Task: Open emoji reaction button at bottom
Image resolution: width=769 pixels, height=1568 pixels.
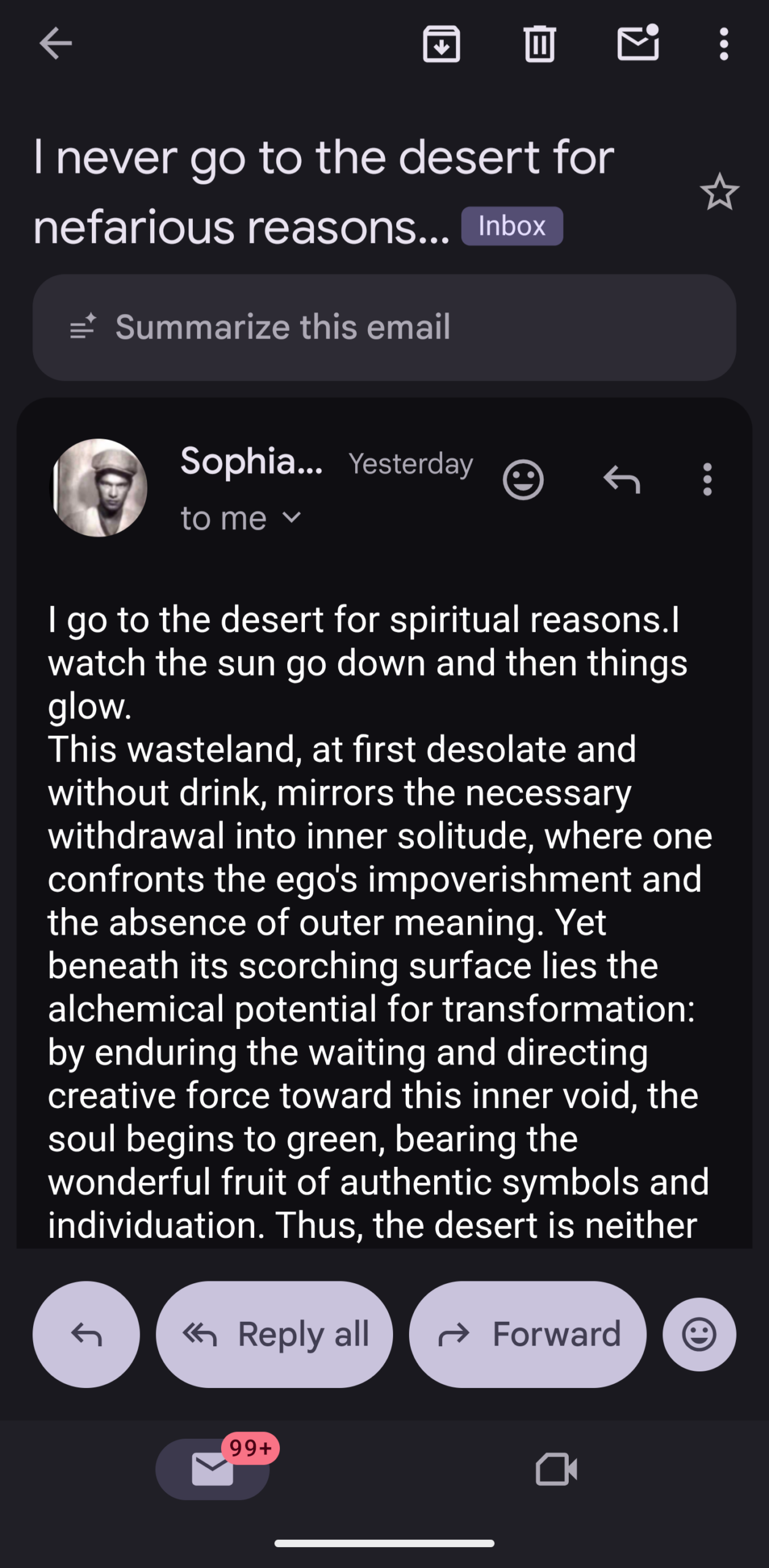Action: (699, 1334)
